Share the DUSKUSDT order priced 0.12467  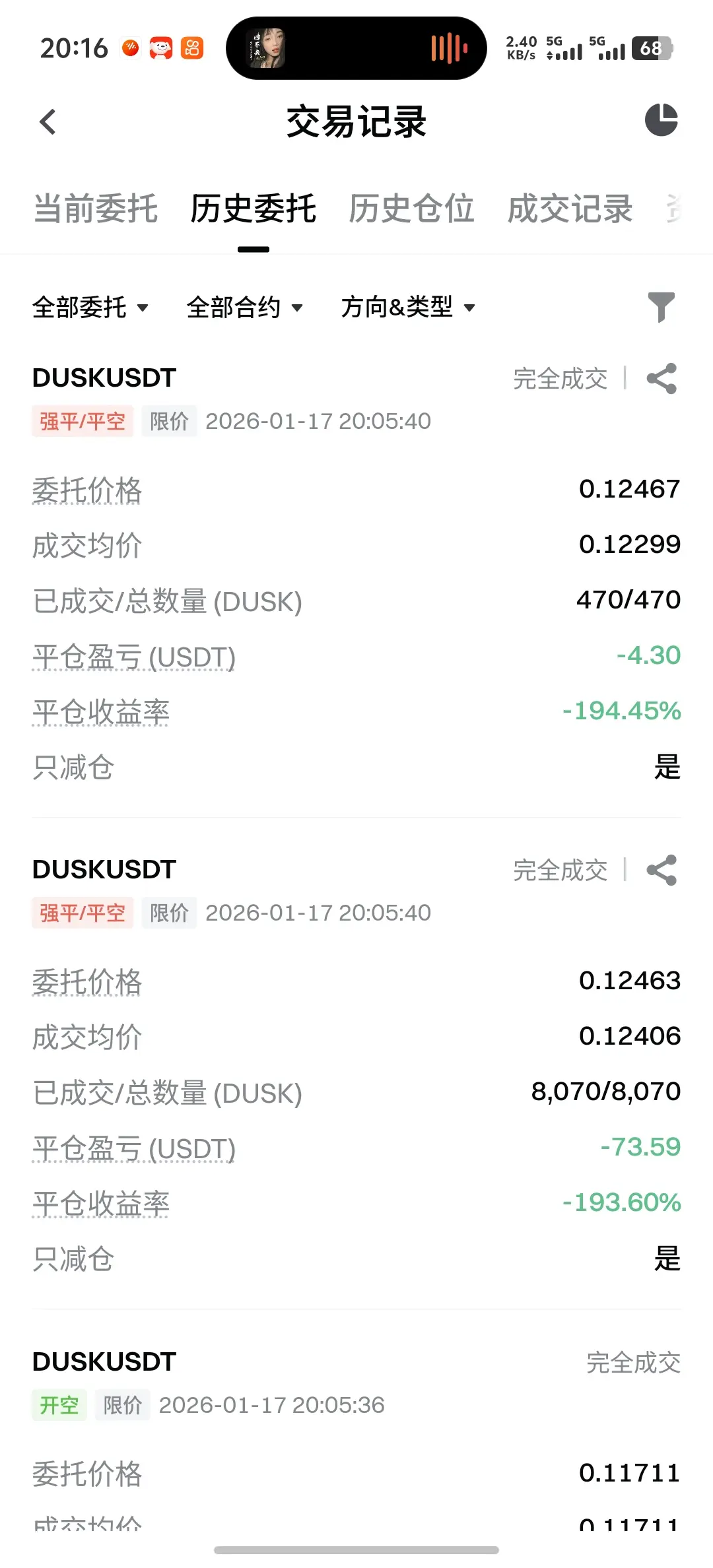click(x=662, y=379)
